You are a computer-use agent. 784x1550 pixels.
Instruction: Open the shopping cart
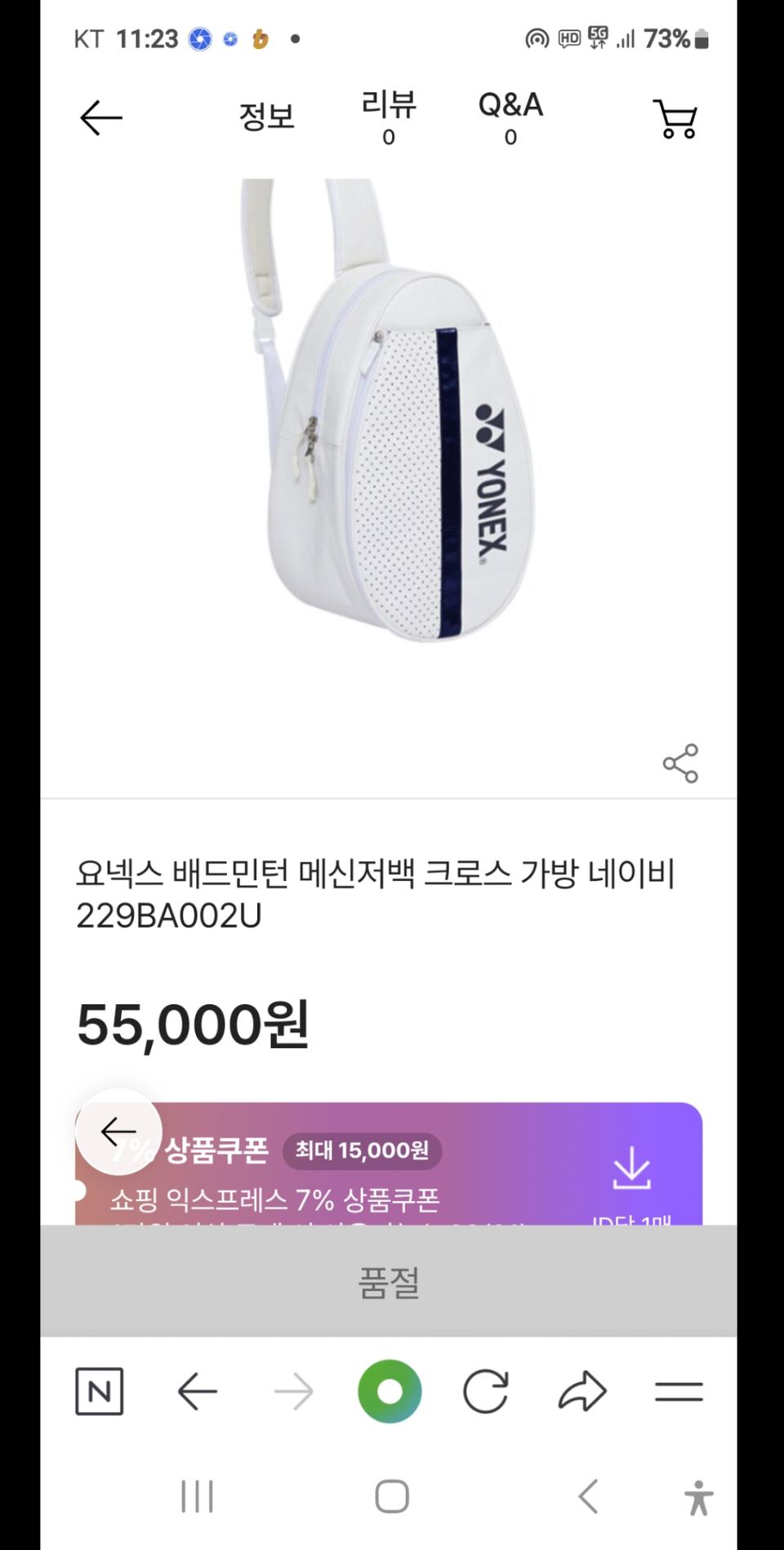coord(675,118)
